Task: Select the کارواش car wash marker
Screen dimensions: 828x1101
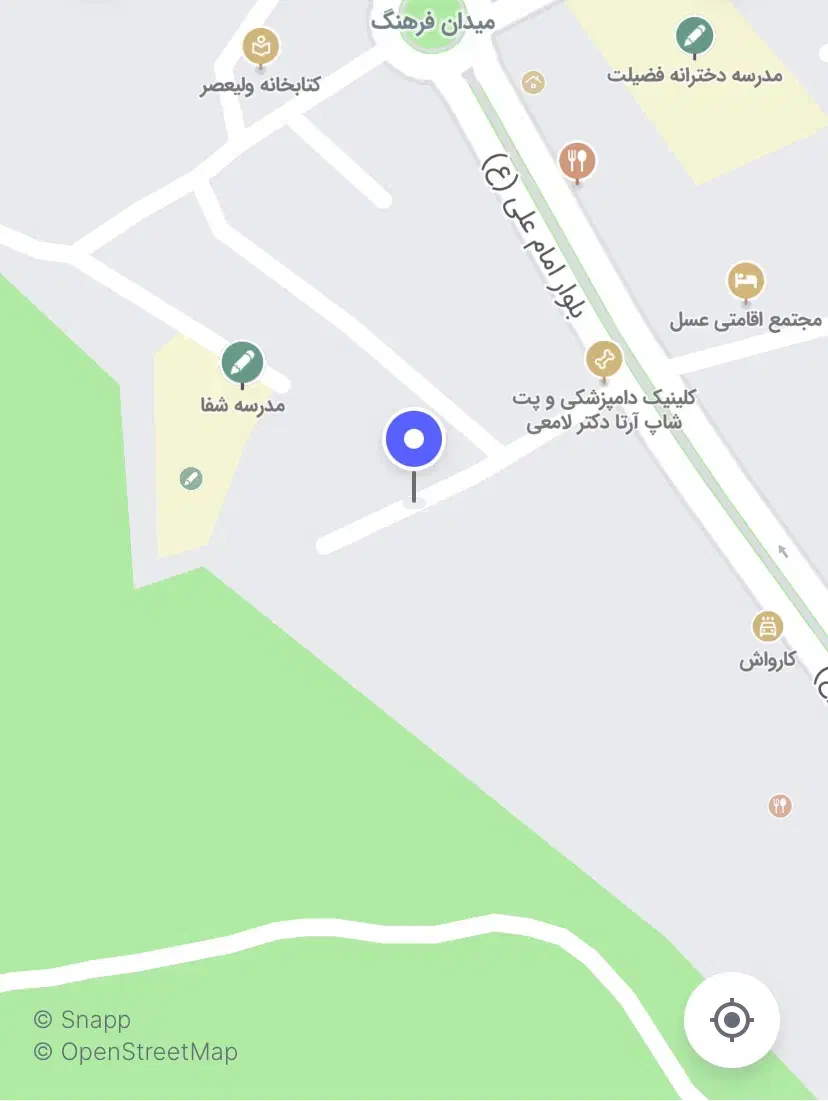Action: (768, 626)
